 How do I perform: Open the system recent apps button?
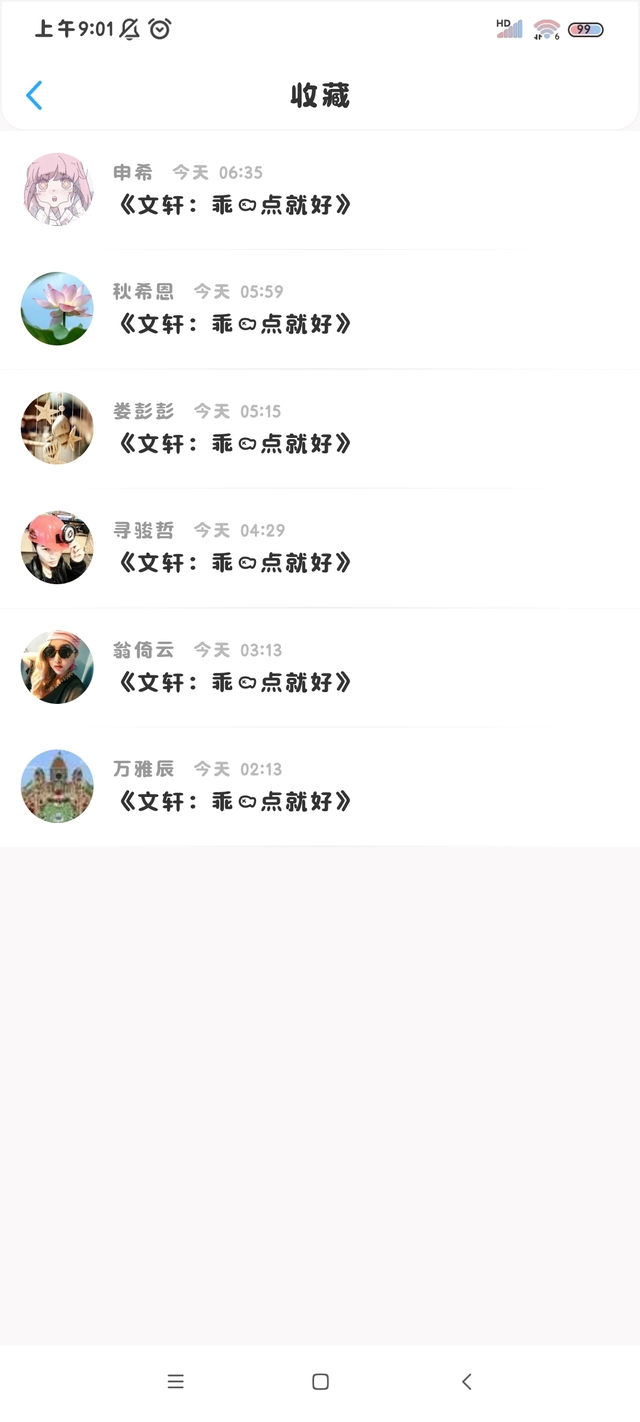(x=176, y=1382)
